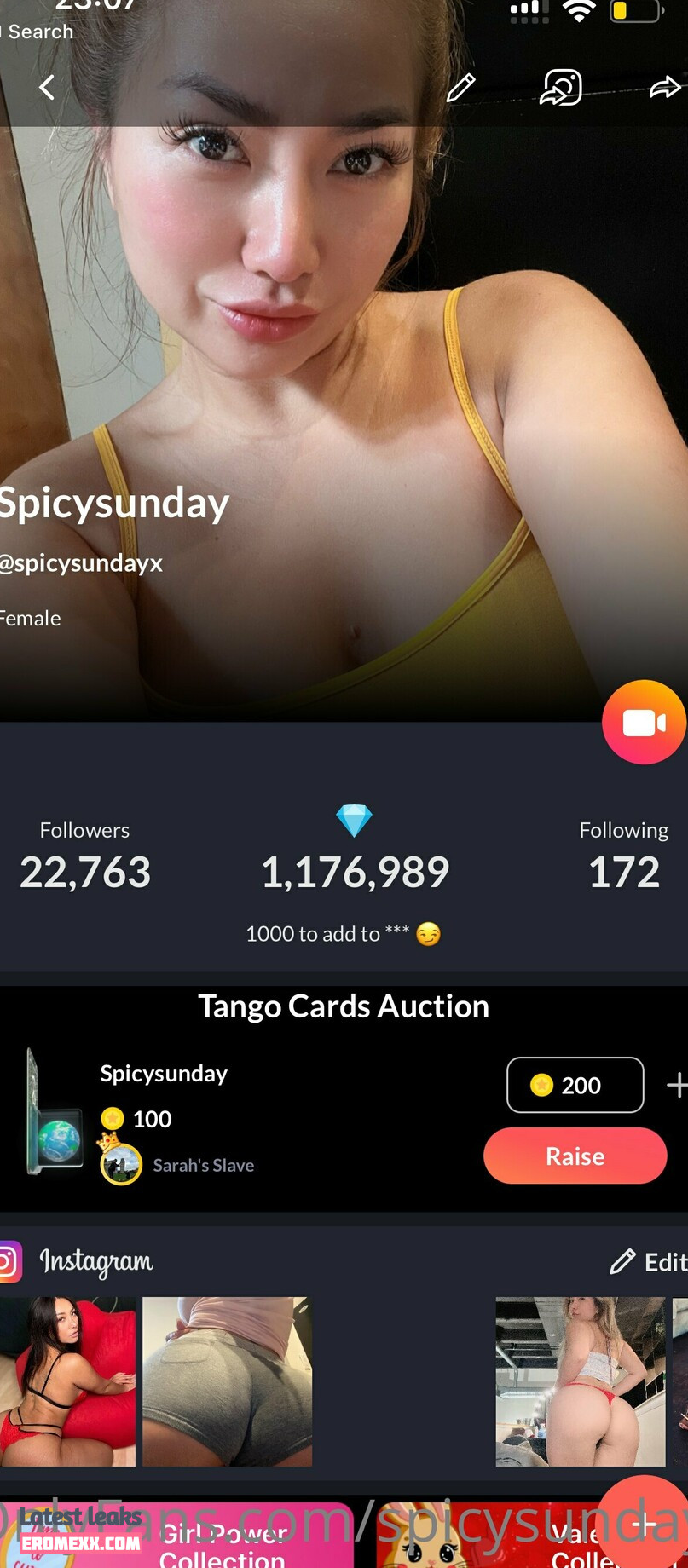Open the avatar chat icon

tap(561, 87)
